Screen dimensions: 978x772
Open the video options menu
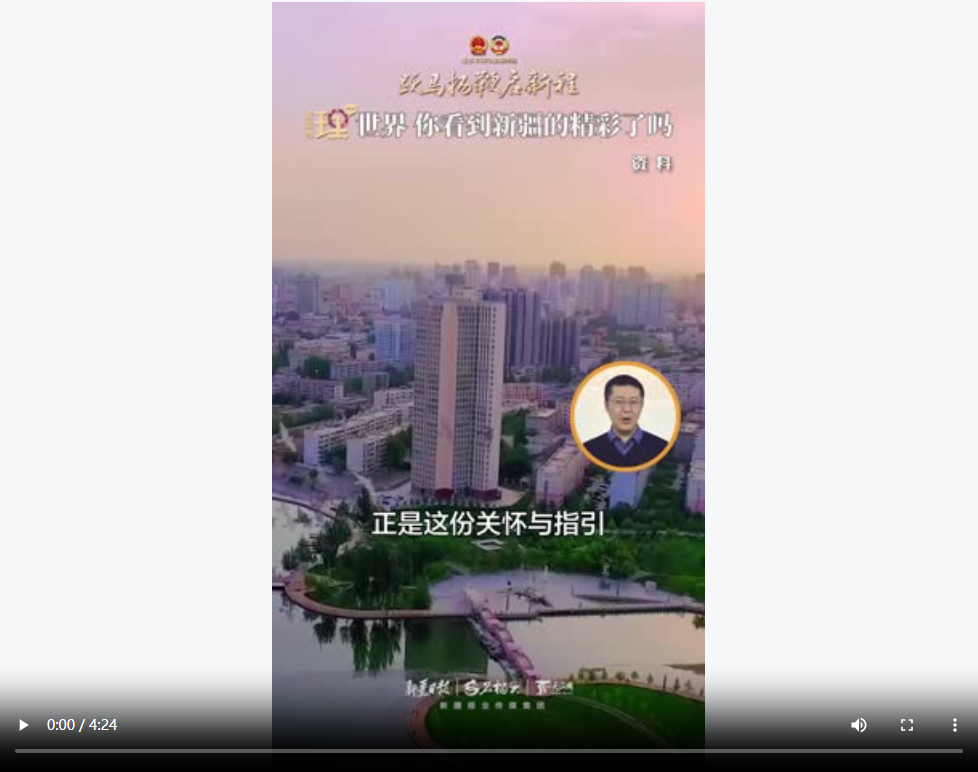click(x=954, y=725)
